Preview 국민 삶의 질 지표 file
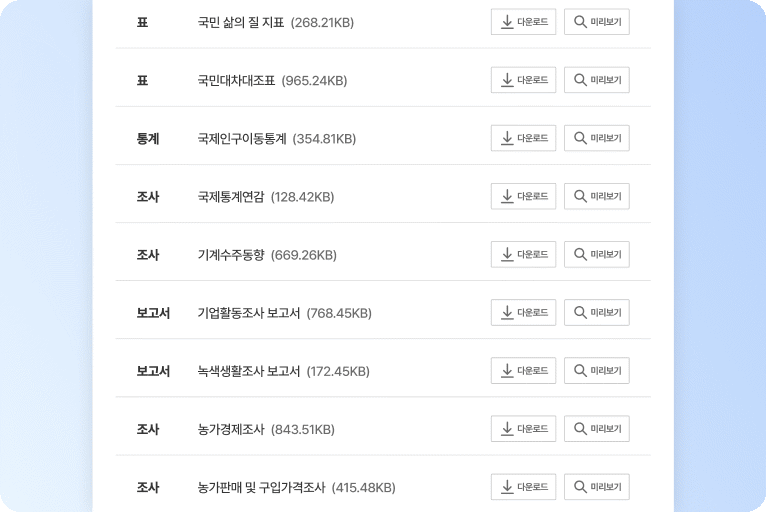Image resolution: width=767 pixels, height=512 pixels. pyautogui.click(x=596, y=22)
